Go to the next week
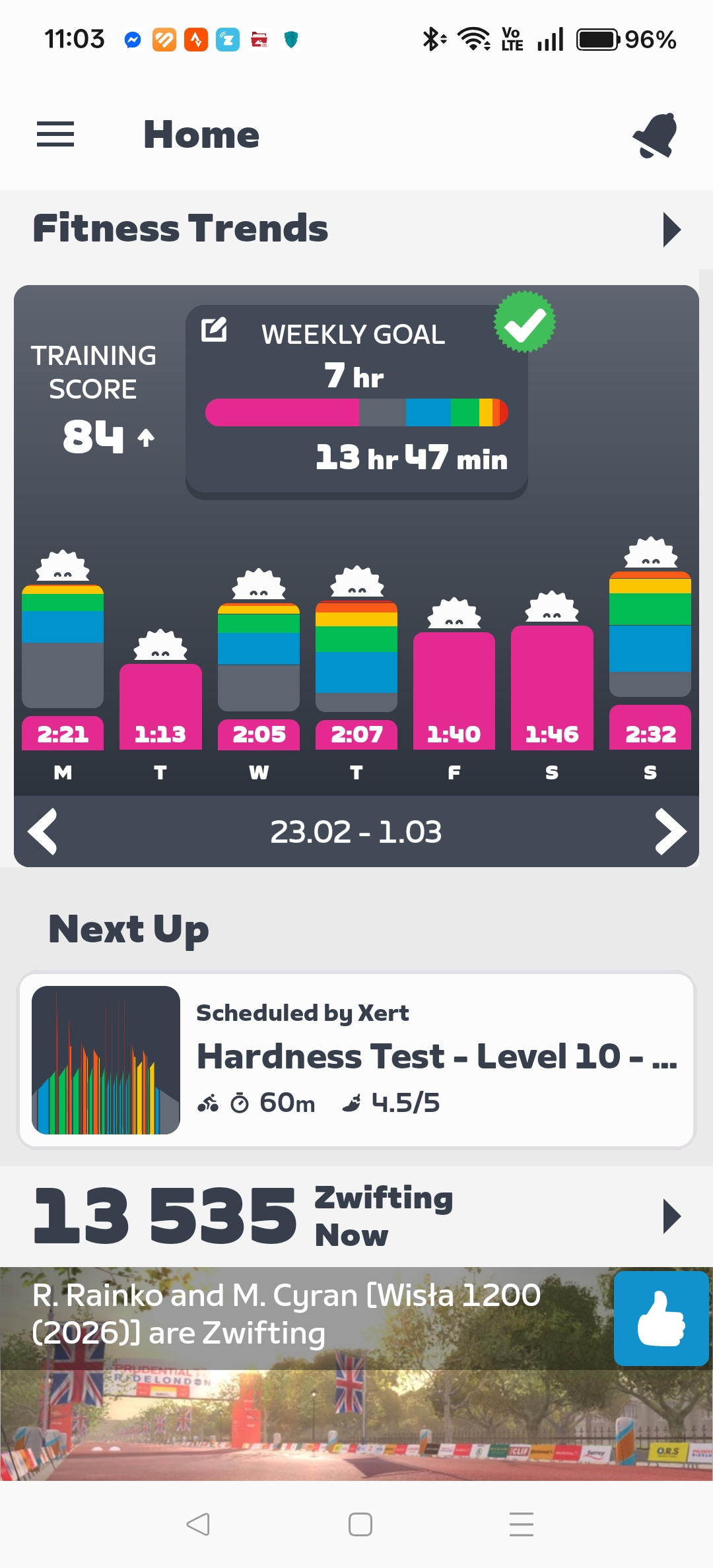This screenshot has width=713, height=1568. tap(671, 832)
